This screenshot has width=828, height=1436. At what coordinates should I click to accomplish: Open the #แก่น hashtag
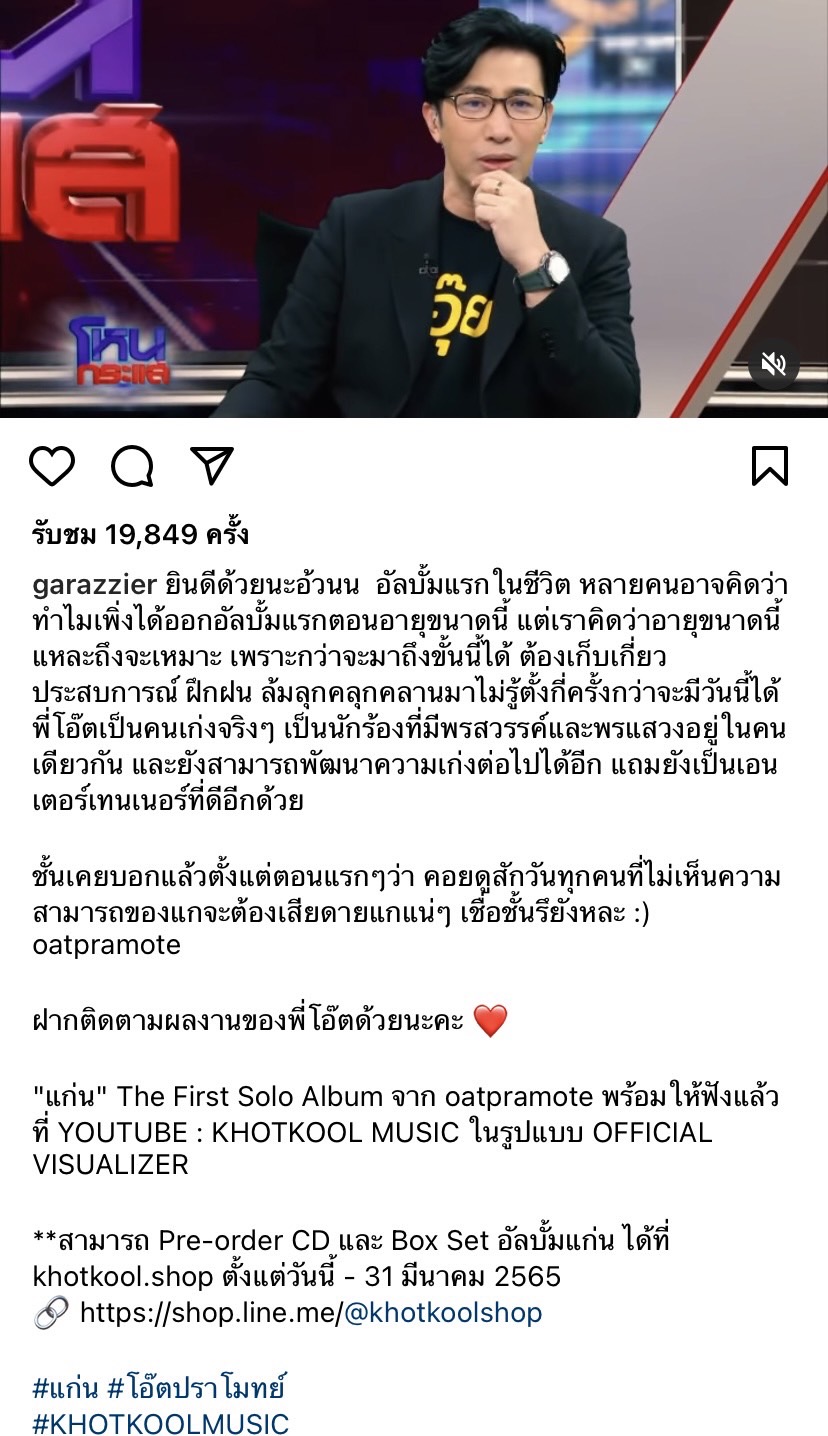click(x=65, y=1388)
